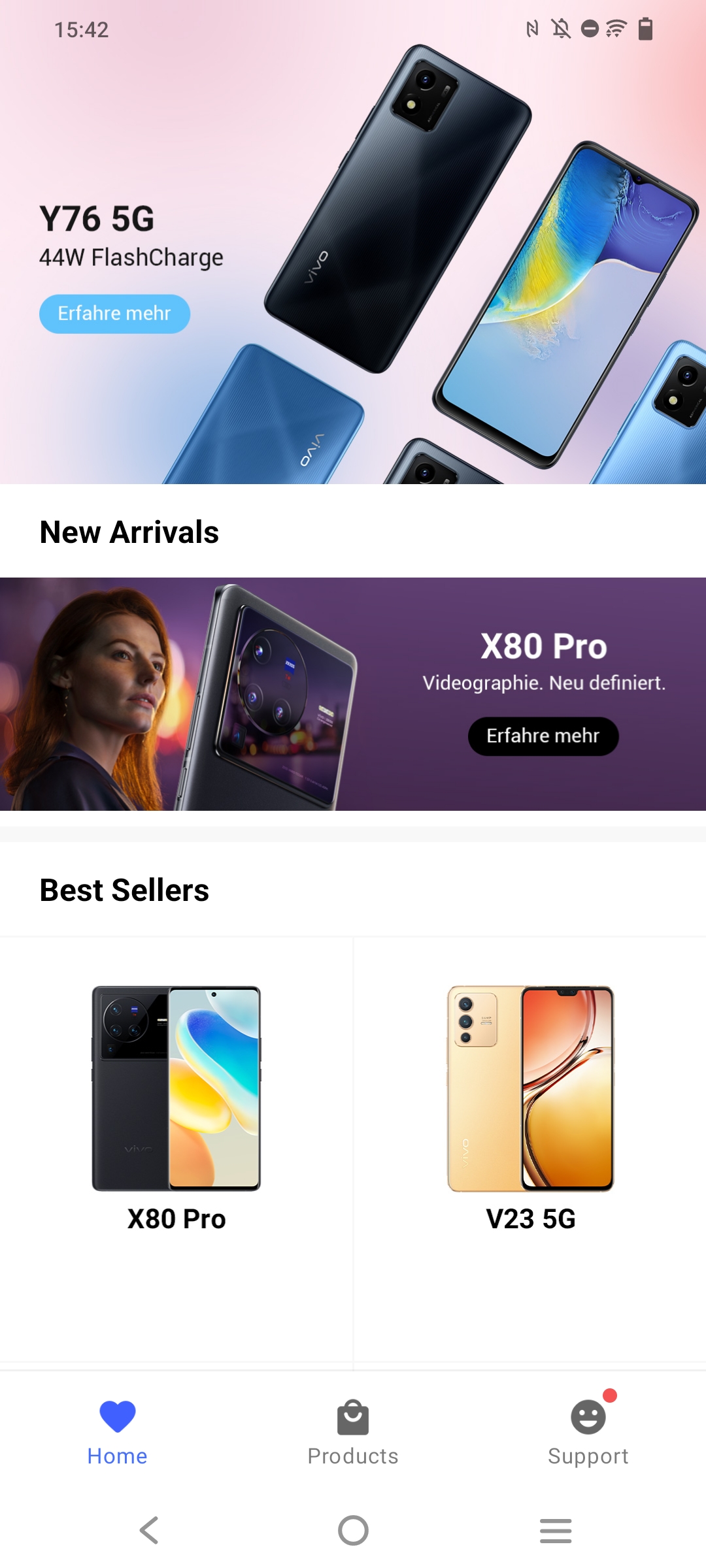Tap Erfahre mehr on X80 Pro banner
Viewport: 706px width, 1568px height.
(x=543, y=736)
